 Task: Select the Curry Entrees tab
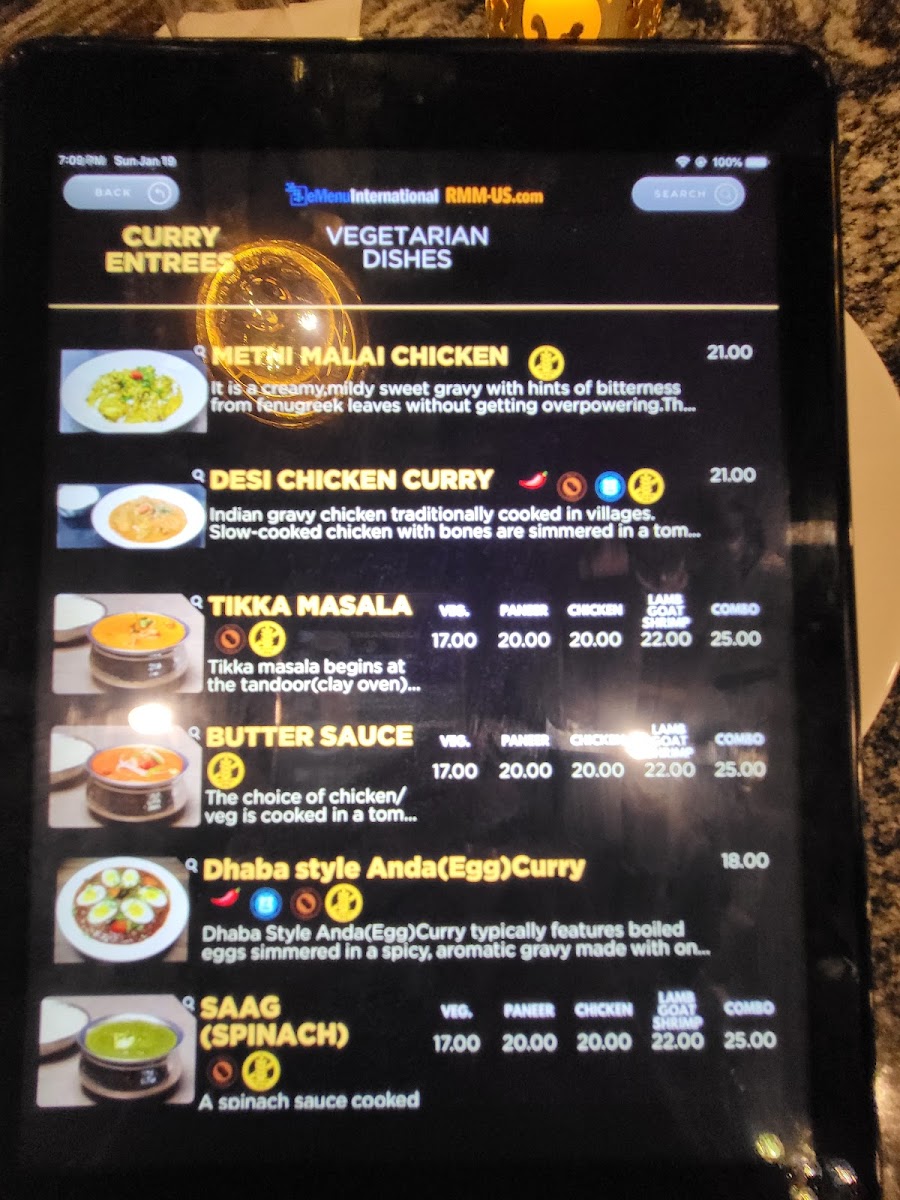point(170,249)
